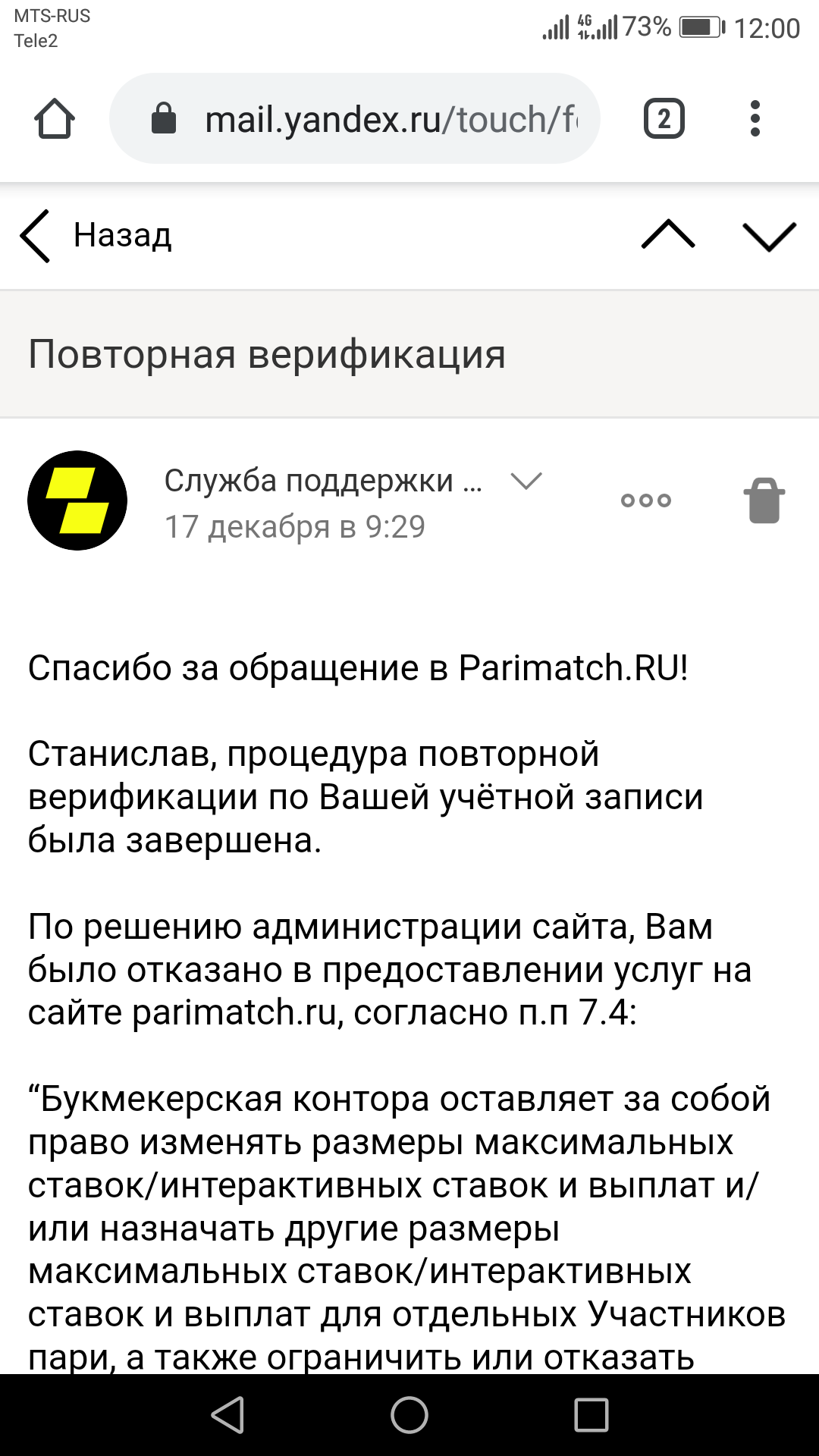This screenshot has height=1456, width=819.
Task: Open the browser home page
Action: point(55,119)
